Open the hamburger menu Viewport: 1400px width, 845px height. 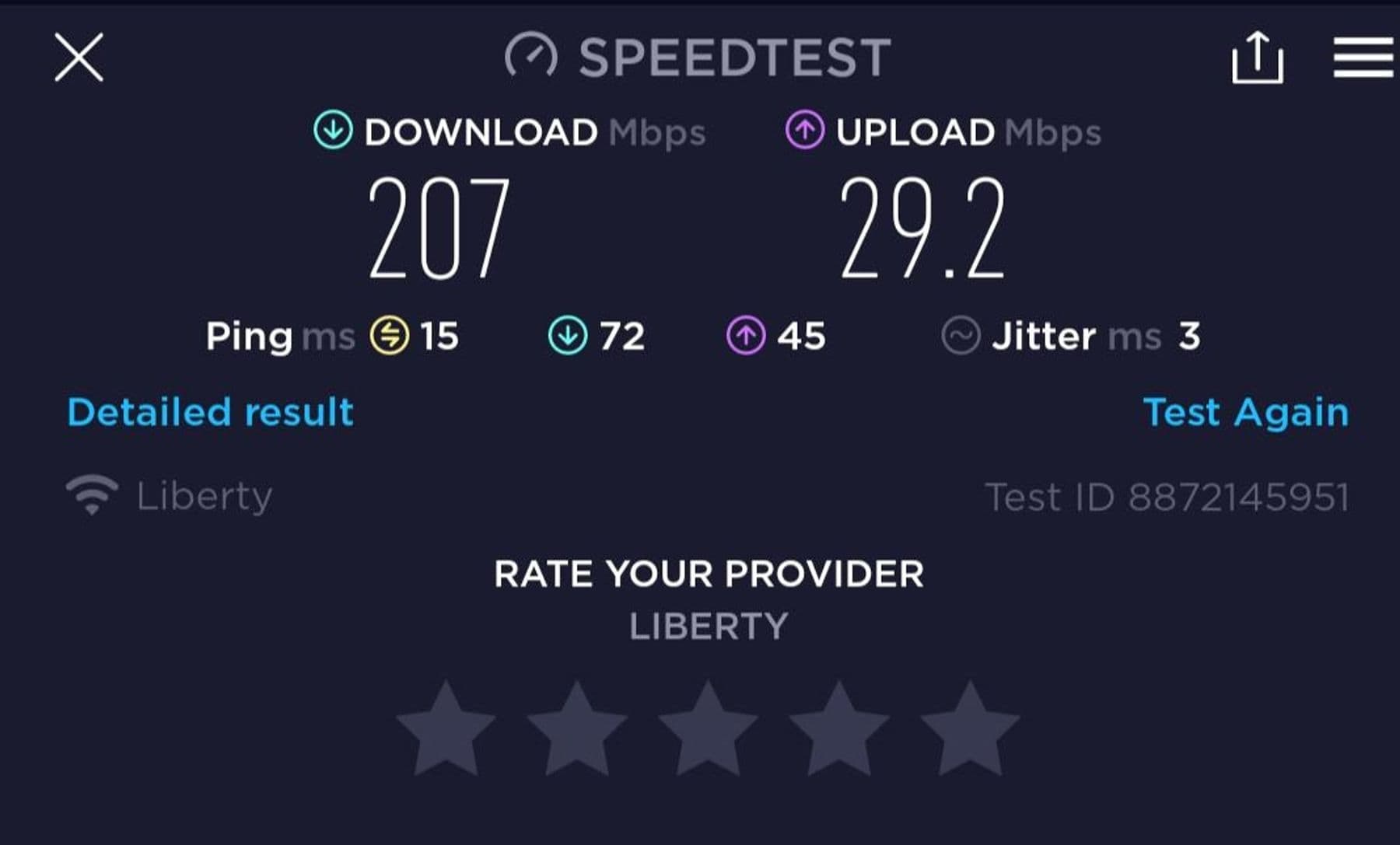tap(1363, 58)
